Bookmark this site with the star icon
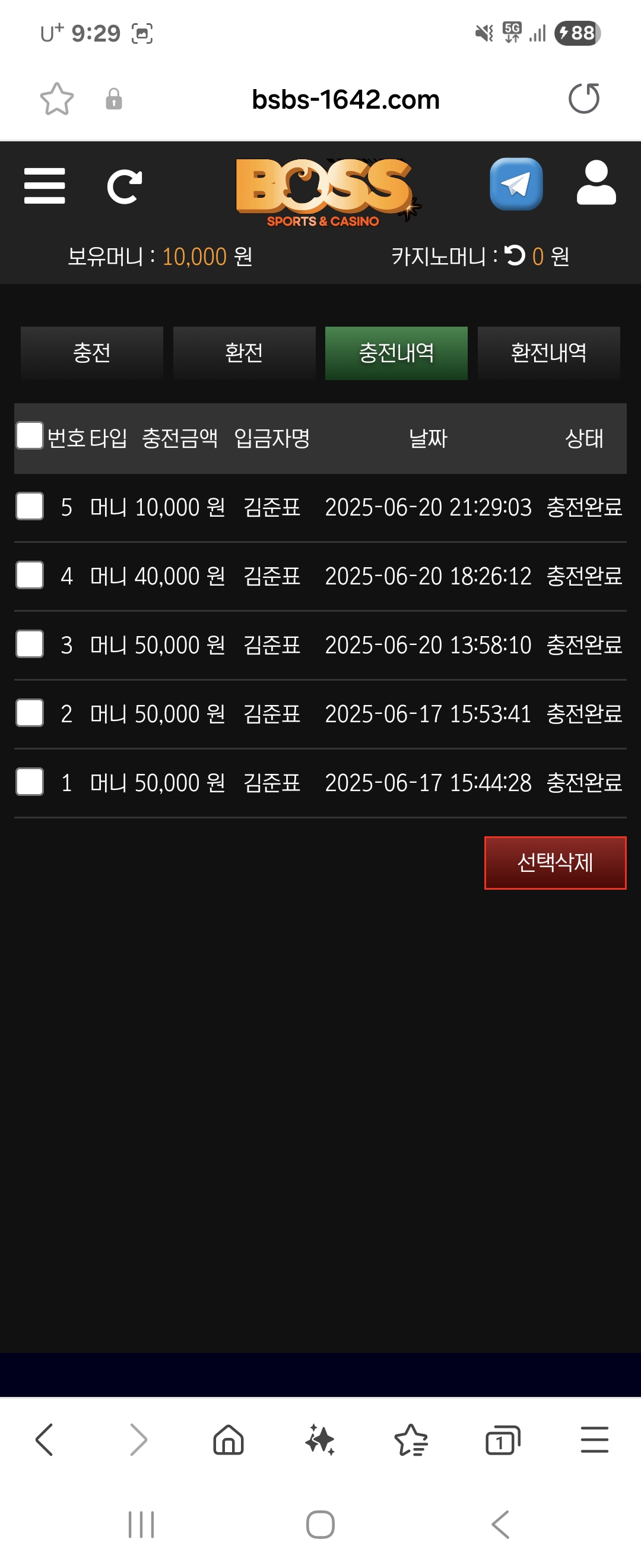 56,99
